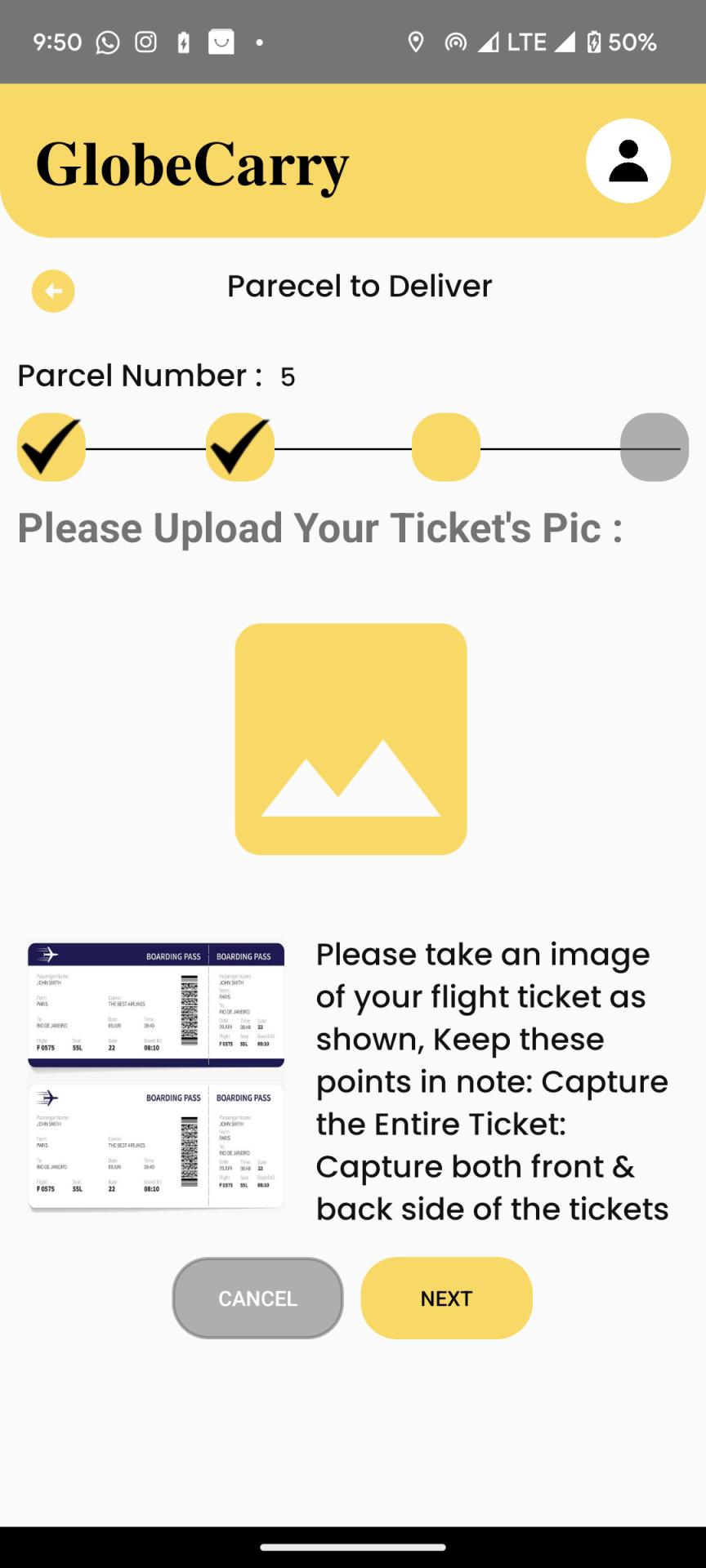
Task: Open the profile icon in the header
Action: 628,161
